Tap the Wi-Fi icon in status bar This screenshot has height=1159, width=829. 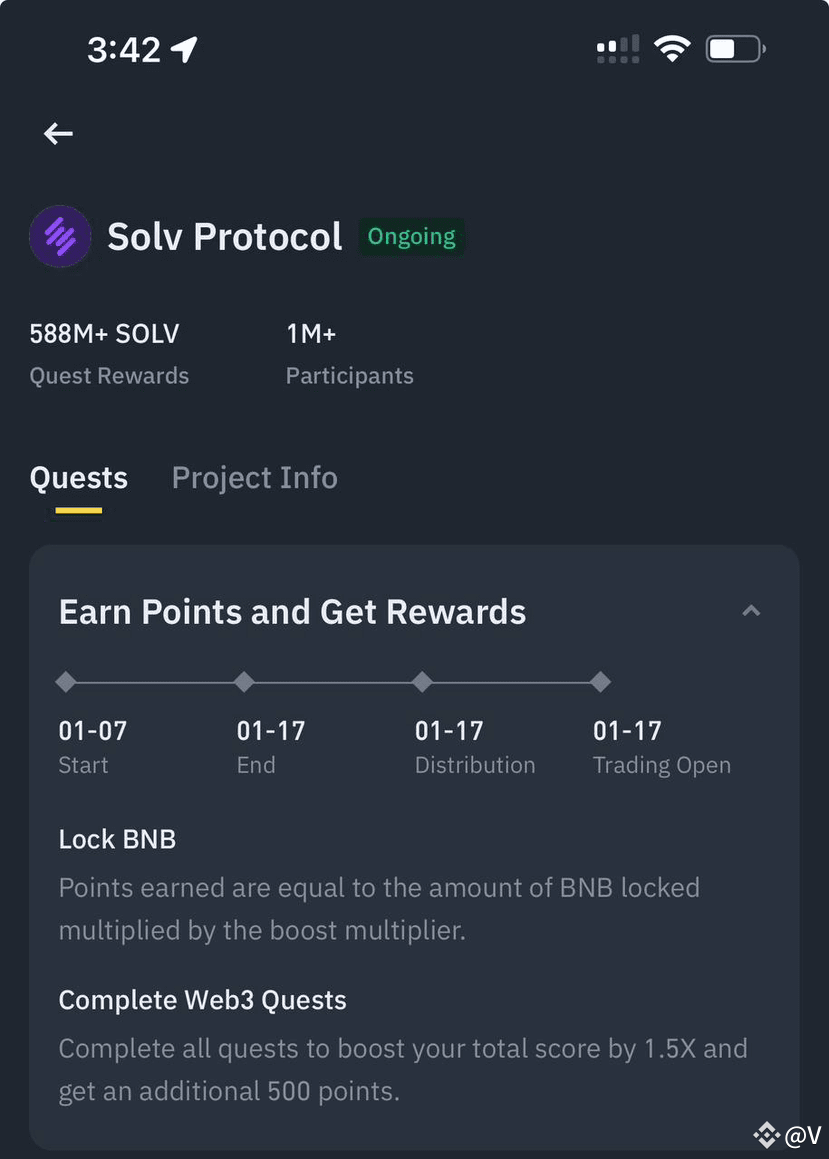point(672,47)
